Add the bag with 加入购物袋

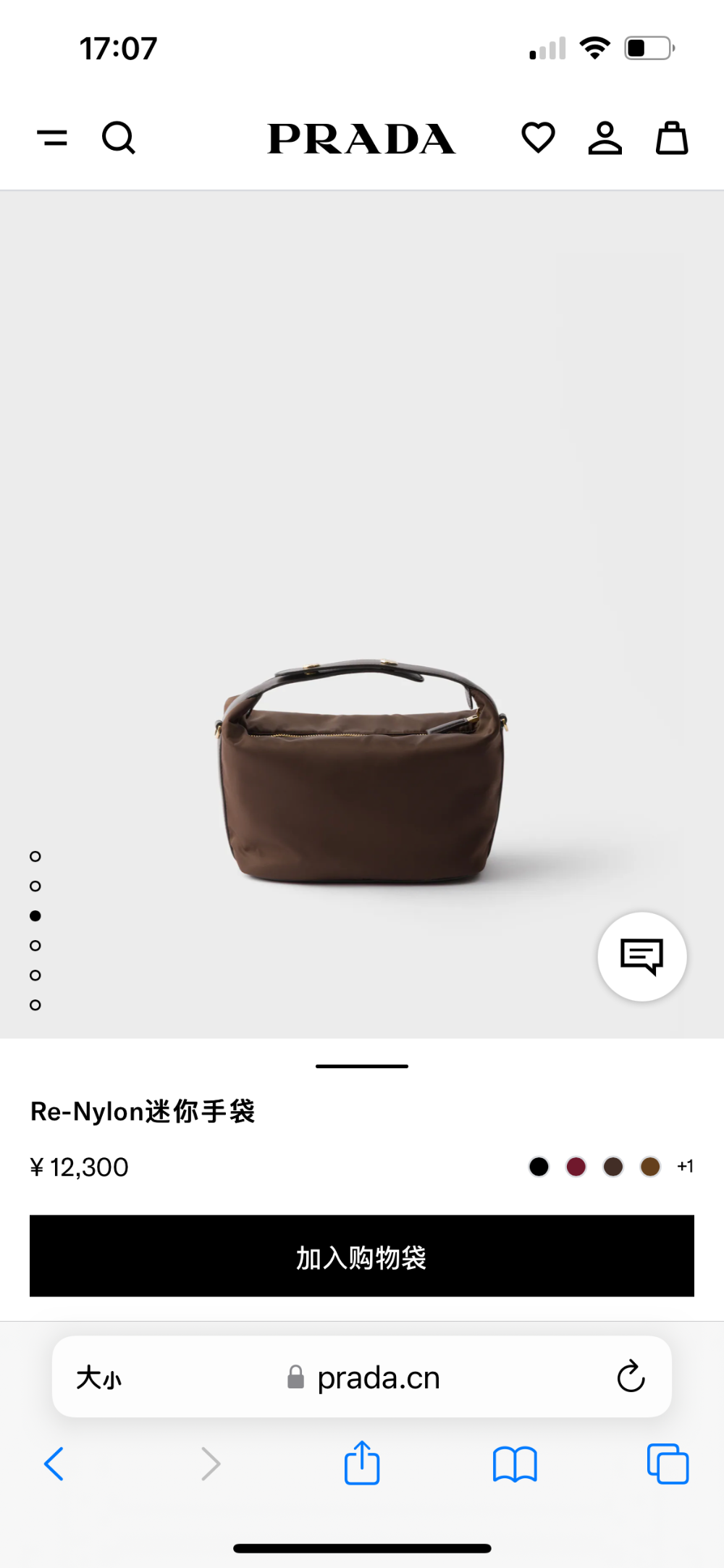(x=362, y=1256)
